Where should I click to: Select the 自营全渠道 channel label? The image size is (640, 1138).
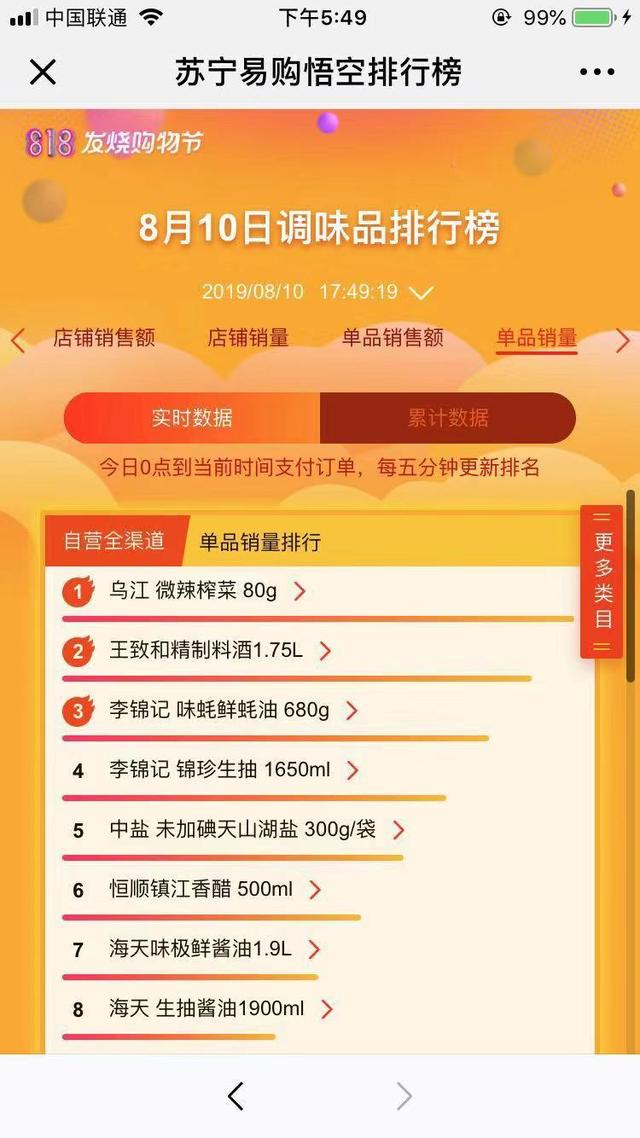tap(115, 541)
